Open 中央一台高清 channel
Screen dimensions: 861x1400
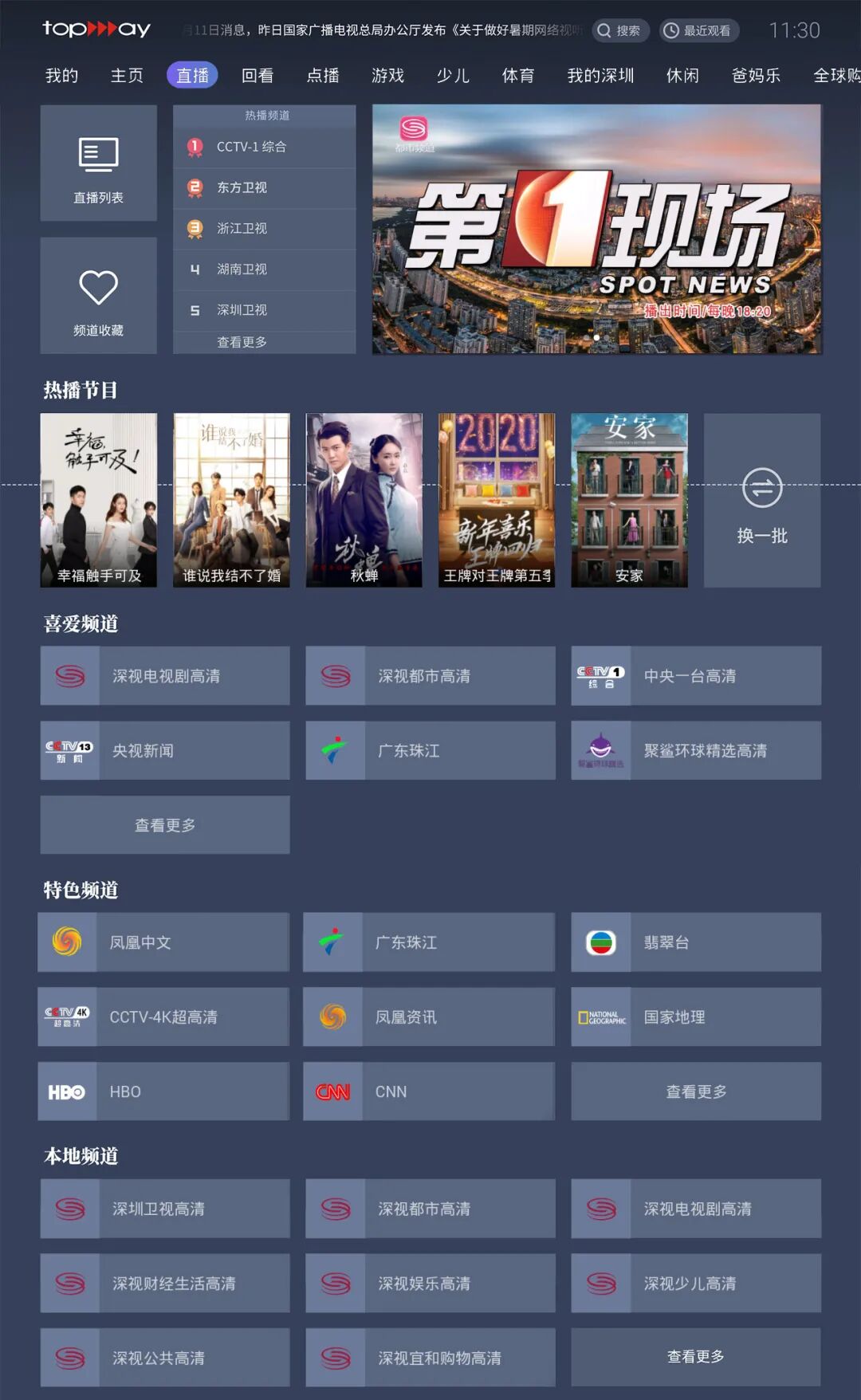[696, 675]
